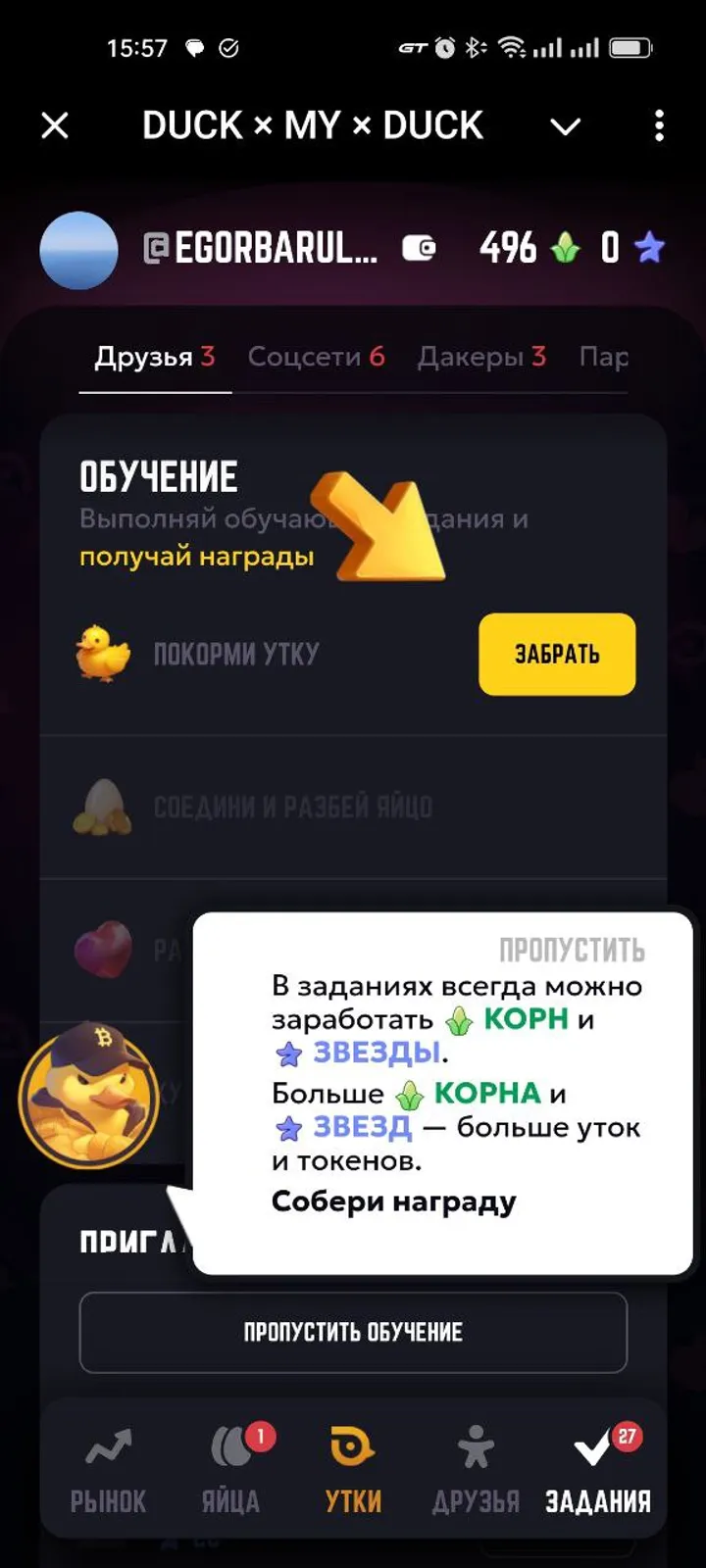This screenshot has height=1568, width=706.
Task: Switch to the Соцсети tab
Action: click(316, 357)
